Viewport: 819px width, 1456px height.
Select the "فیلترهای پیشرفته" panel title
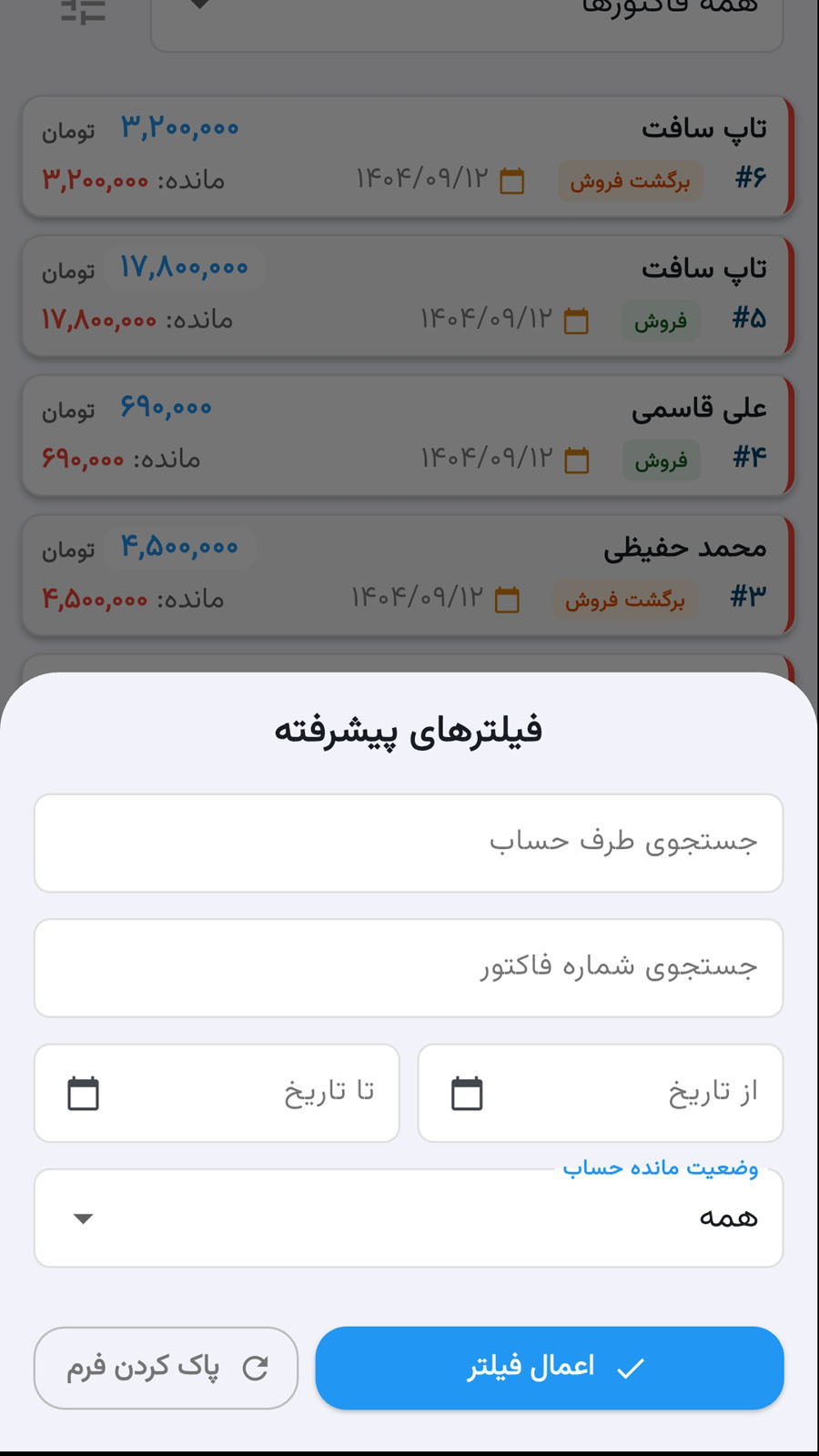[x=409, y=728]
